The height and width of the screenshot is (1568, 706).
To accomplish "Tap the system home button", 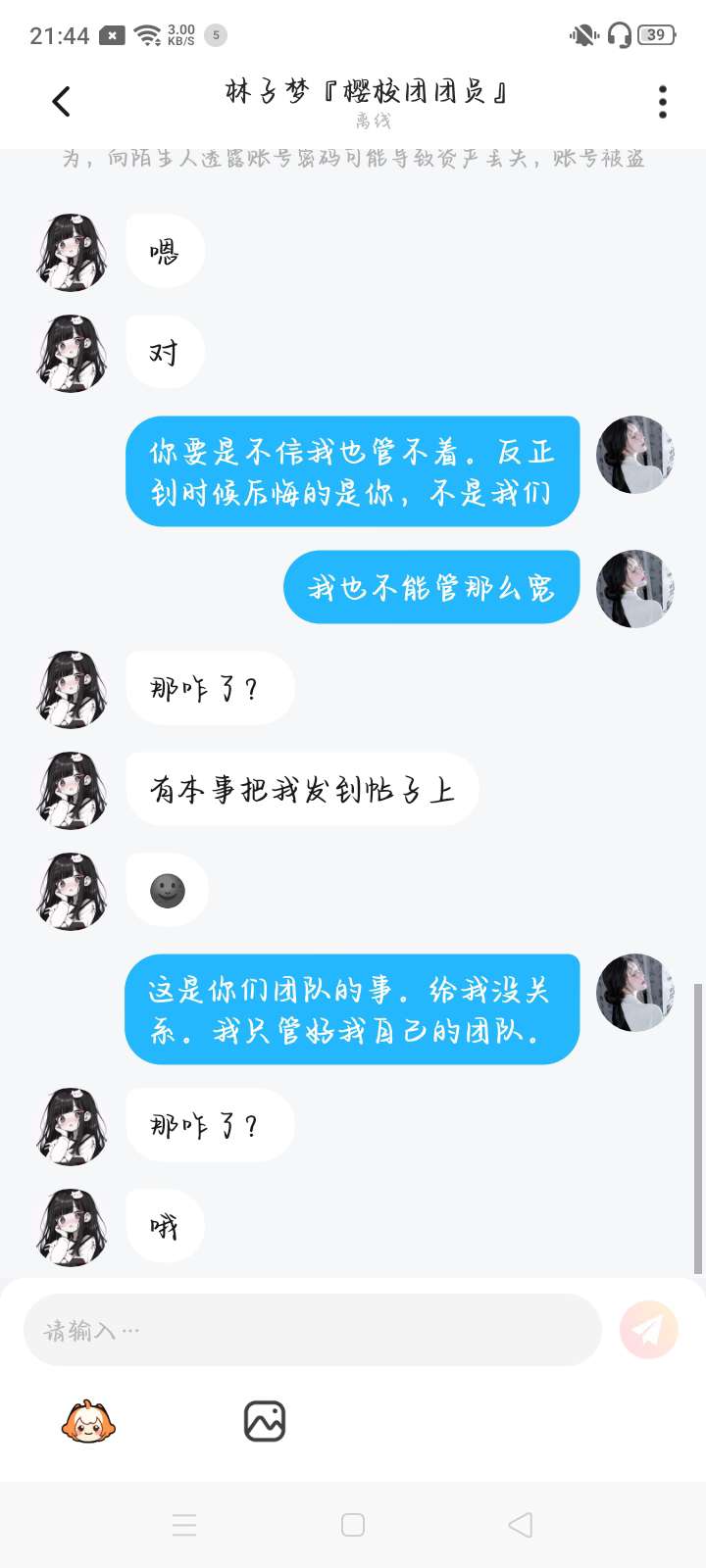I will pyautogui.click(x=353, y=1525).
